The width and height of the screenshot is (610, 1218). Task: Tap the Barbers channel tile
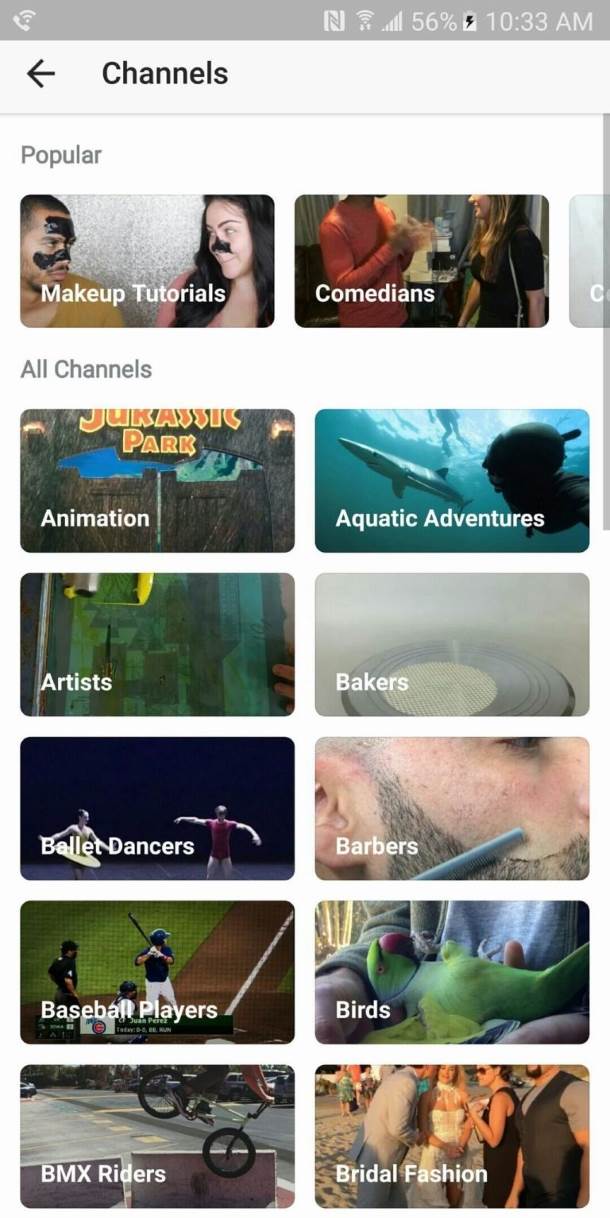tap(452, 808)
